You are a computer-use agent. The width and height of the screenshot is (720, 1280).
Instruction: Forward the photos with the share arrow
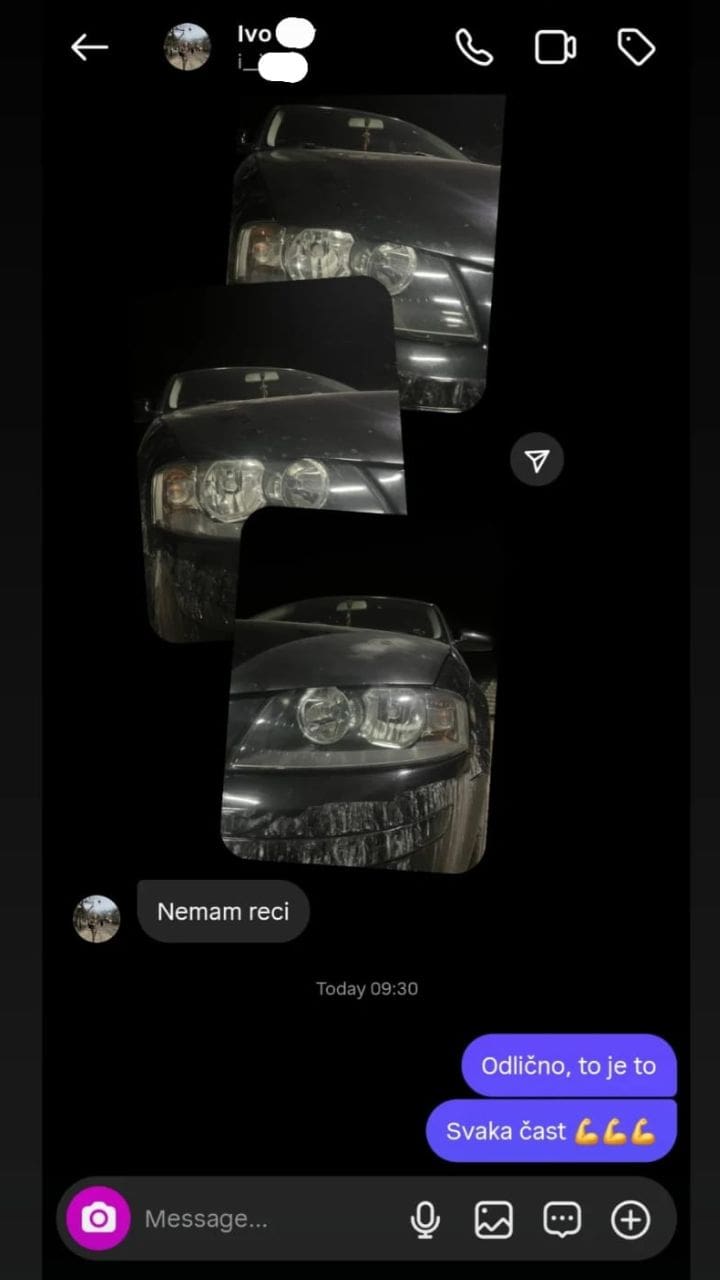coord(537,460)
